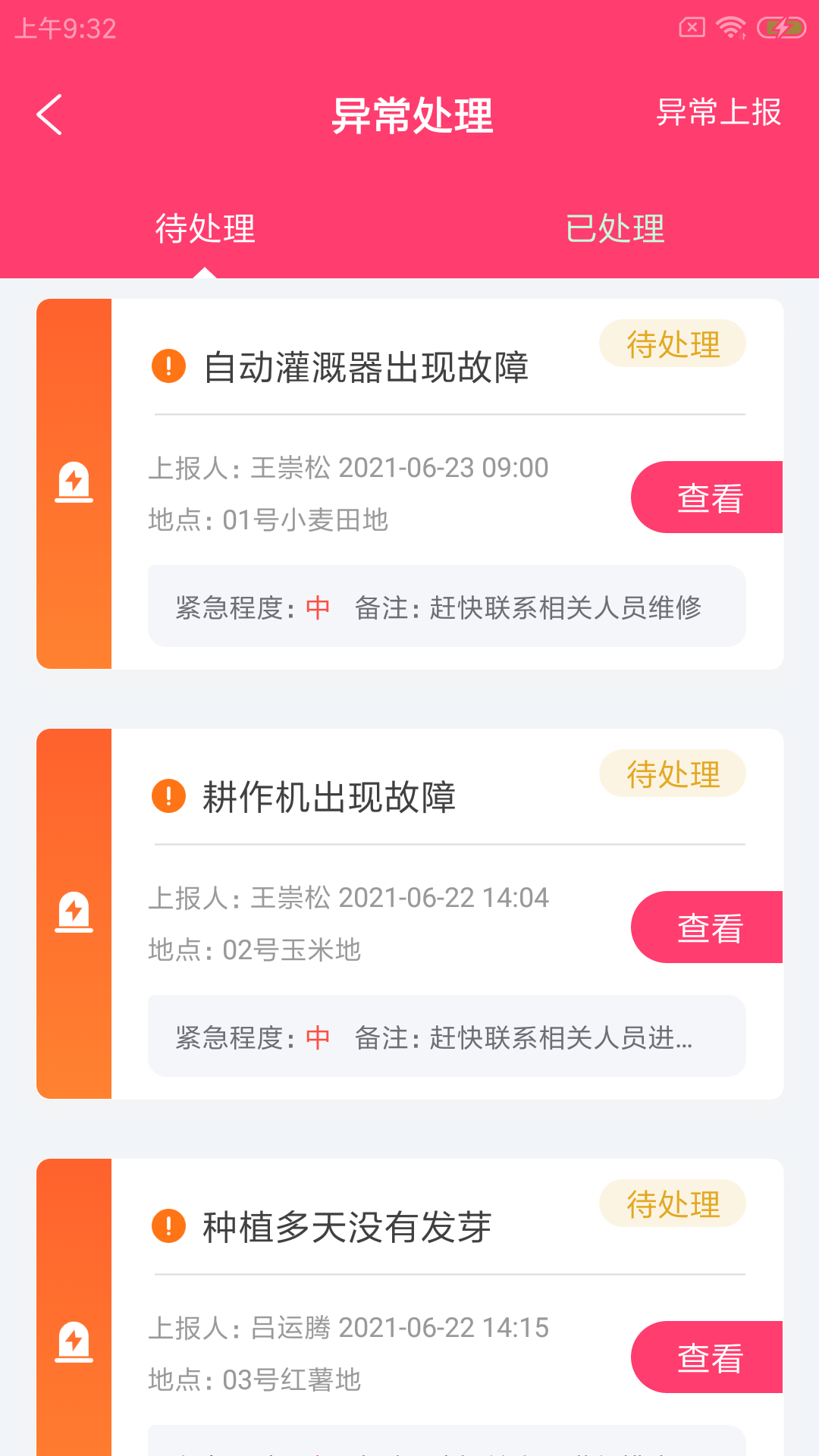Open 异常上报 in the top right
The height and width of the screenshot is (1456, 819).
pos(719,114)
